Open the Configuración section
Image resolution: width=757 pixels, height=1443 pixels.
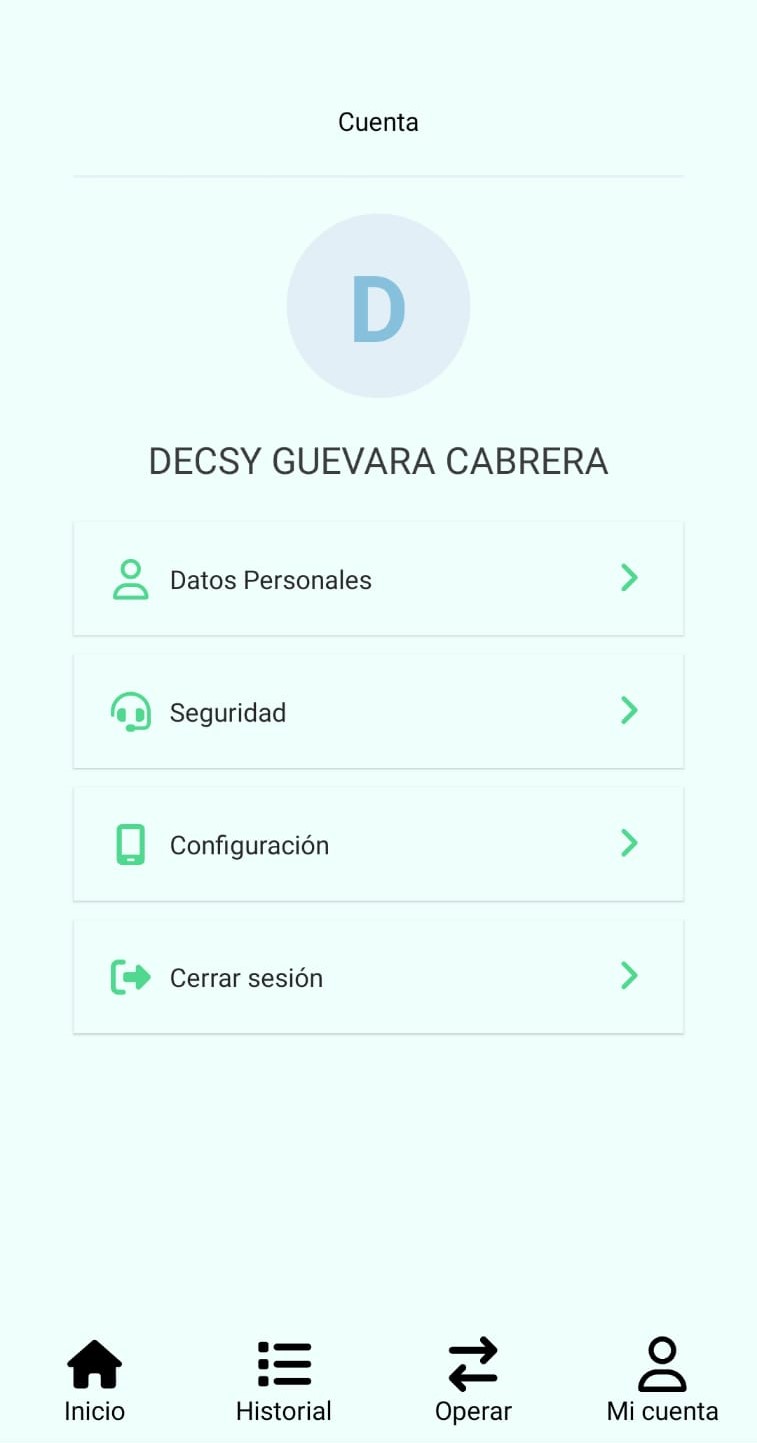click(x=378, y=844)
